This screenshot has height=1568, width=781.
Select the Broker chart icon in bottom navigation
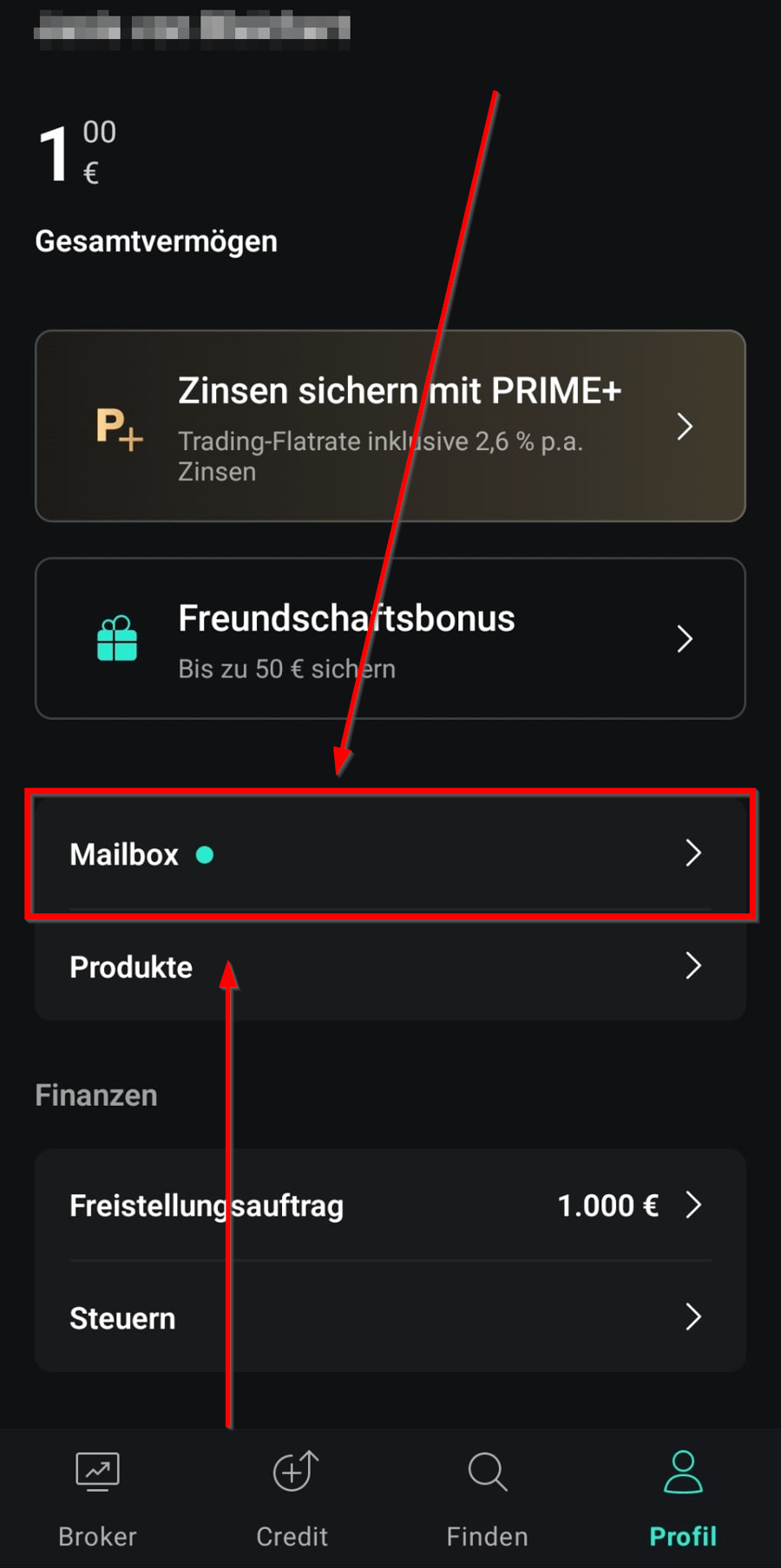96,1472
